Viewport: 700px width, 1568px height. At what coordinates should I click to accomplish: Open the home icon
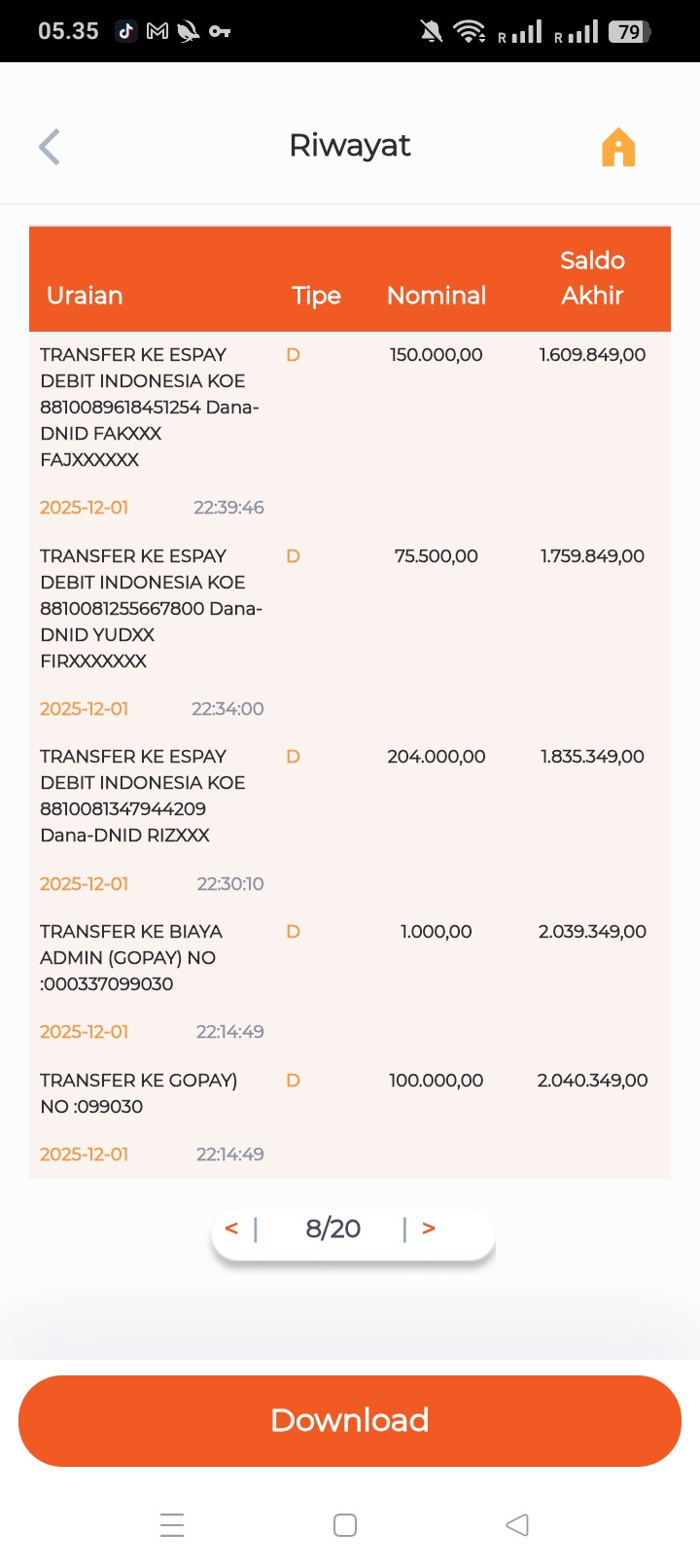[x=618, y=148]
